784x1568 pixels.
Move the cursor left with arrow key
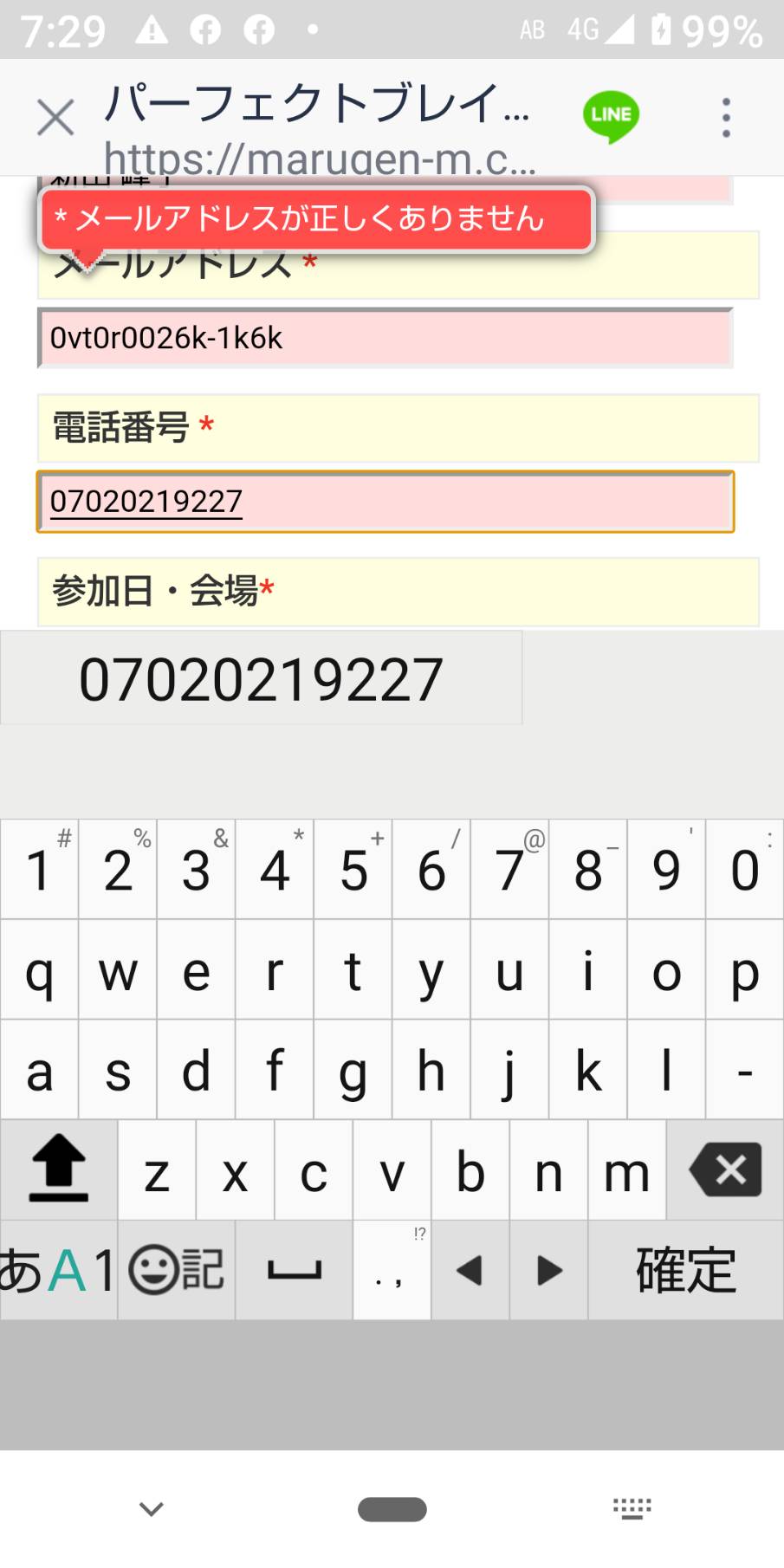pyautogui.click(x=470, y=1270)
